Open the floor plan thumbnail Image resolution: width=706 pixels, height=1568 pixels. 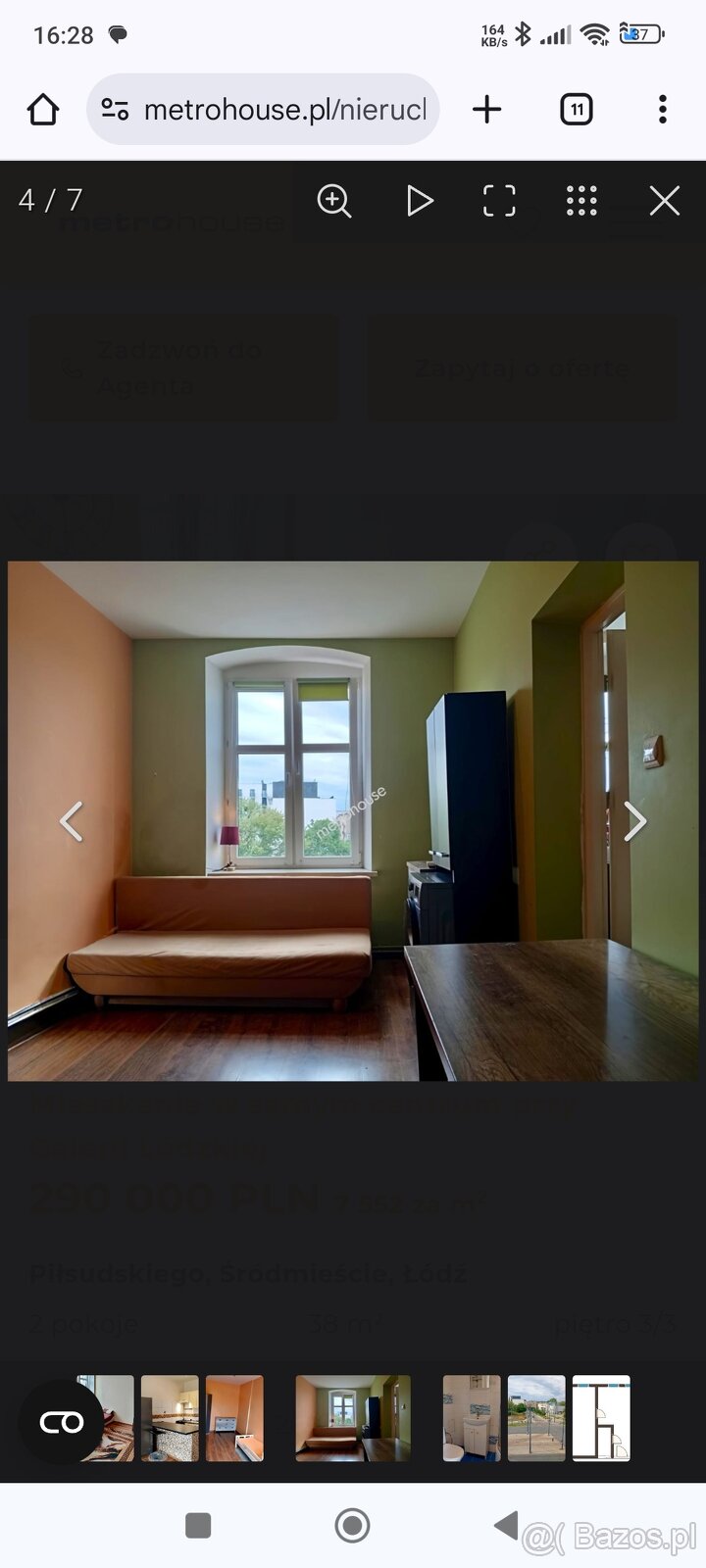pyautogui.click(x=601, y=1418)
